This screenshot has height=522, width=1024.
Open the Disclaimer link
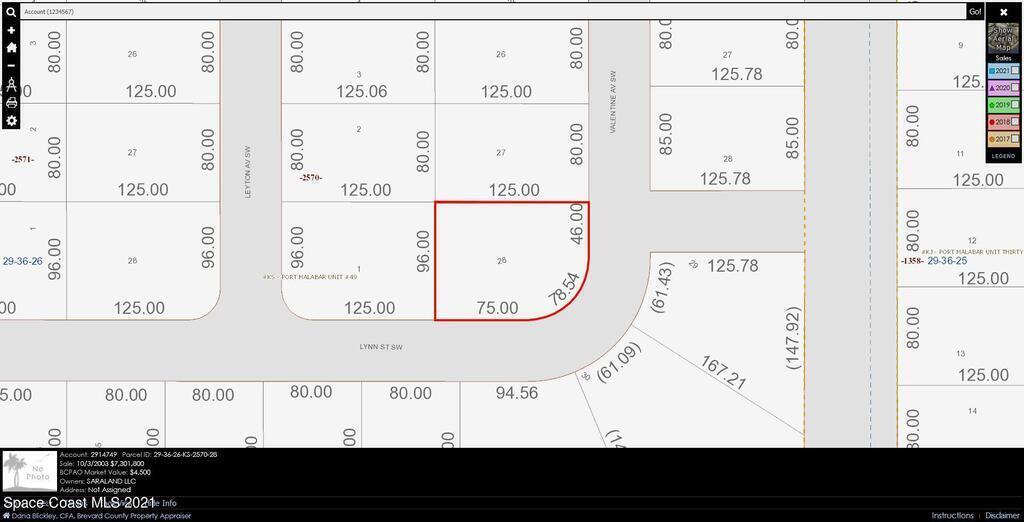(x=1003, y=516)
